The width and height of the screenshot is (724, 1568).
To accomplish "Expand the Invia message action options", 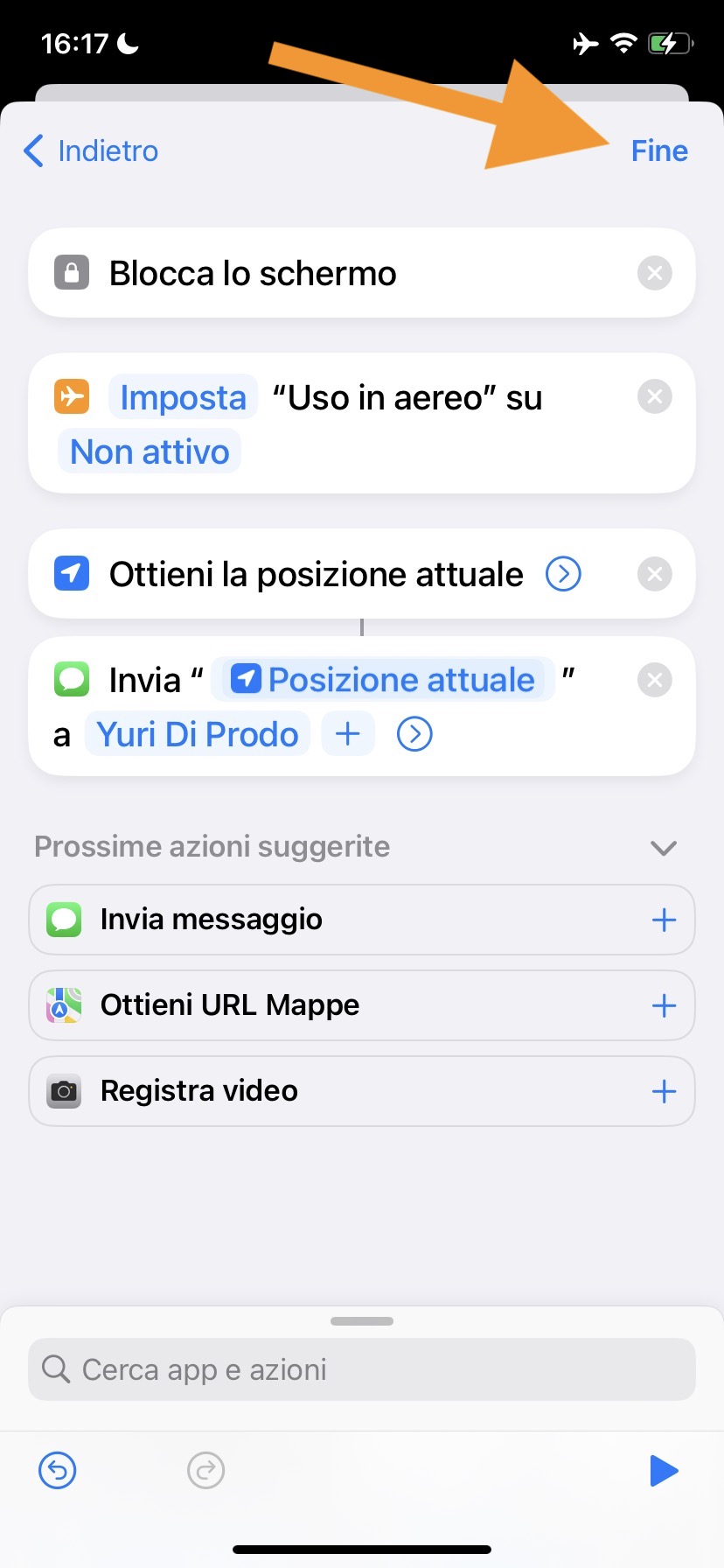I will (x=414, y=734).
